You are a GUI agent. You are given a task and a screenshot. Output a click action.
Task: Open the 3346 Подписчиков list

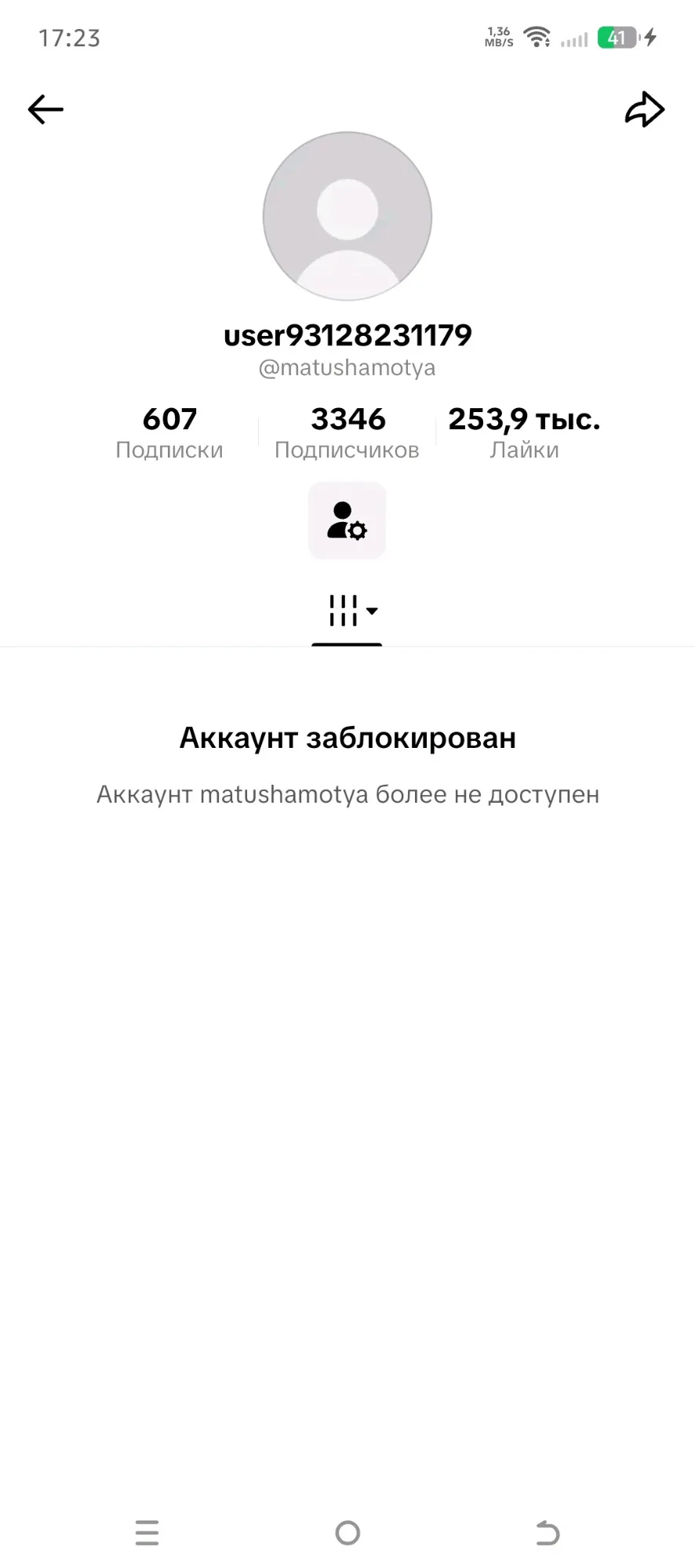point(347,432)
